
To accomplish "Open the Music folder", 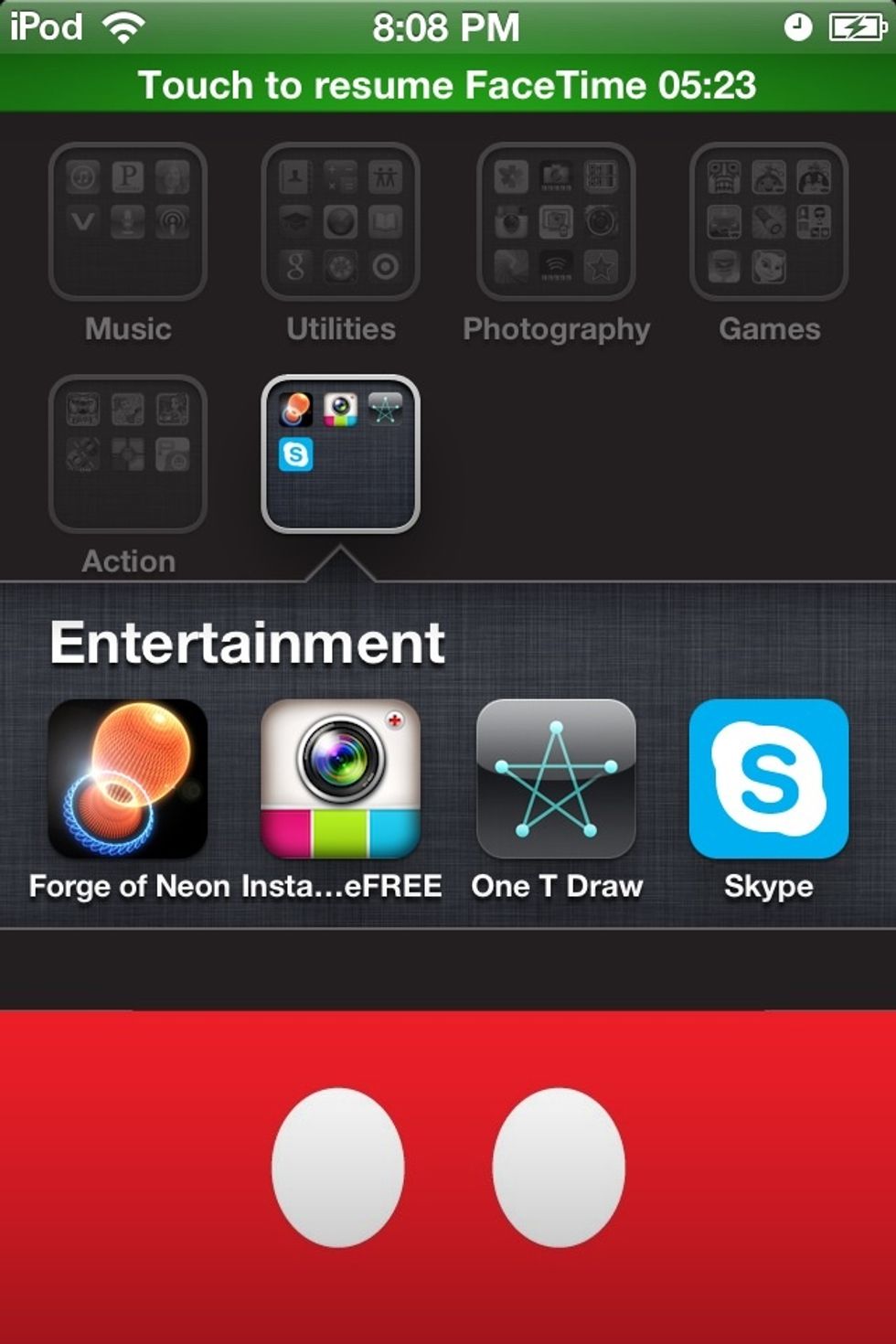I will pyautogui.click(x=128, y=222).
